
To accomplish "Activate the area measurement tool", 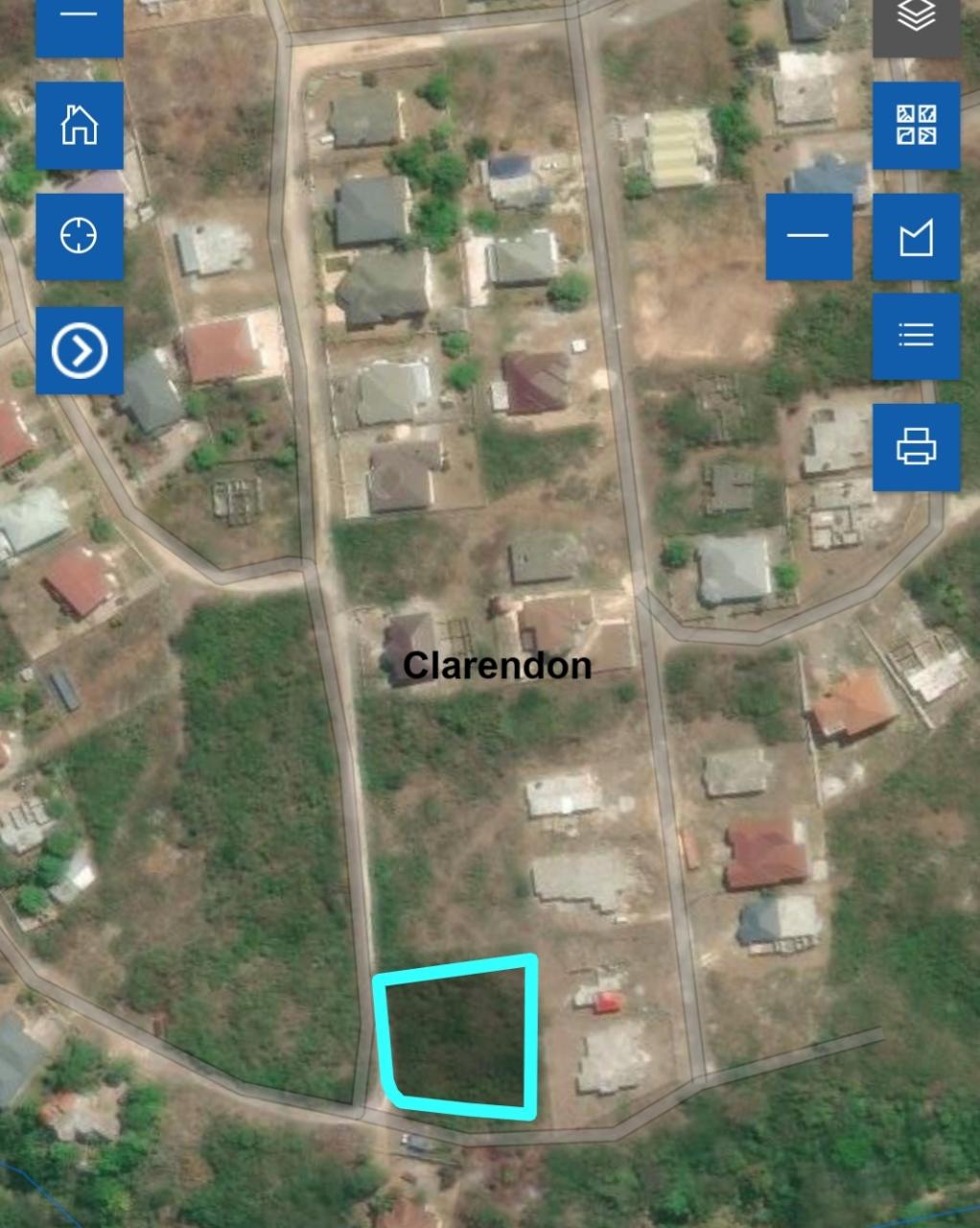I will coord(917,236).
